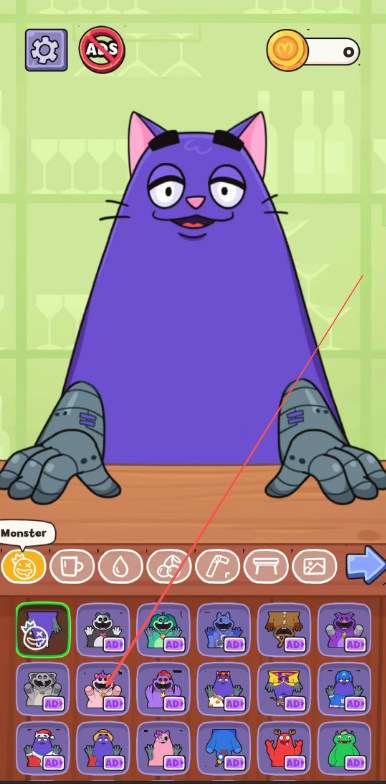Switch to the straw category tab
This screenshot has width=386, height=784.
[x=218, y=567]
